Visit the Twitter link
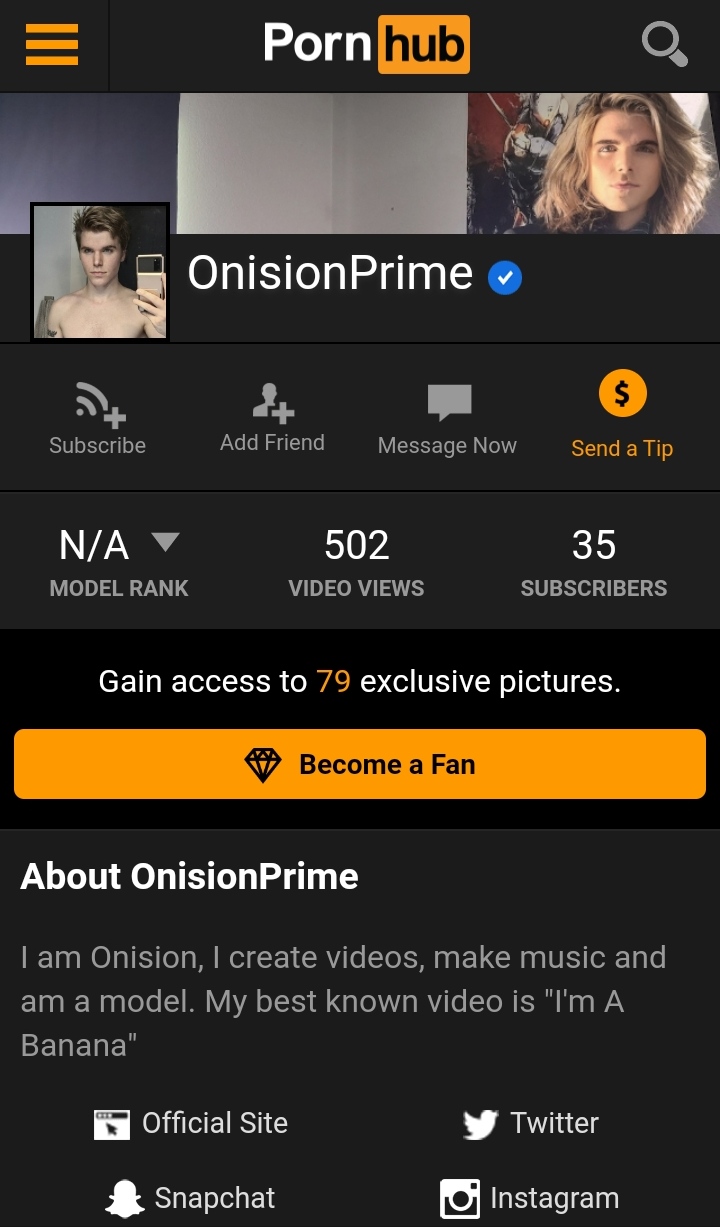720x1227 pixels. (x=531, y=1123)
